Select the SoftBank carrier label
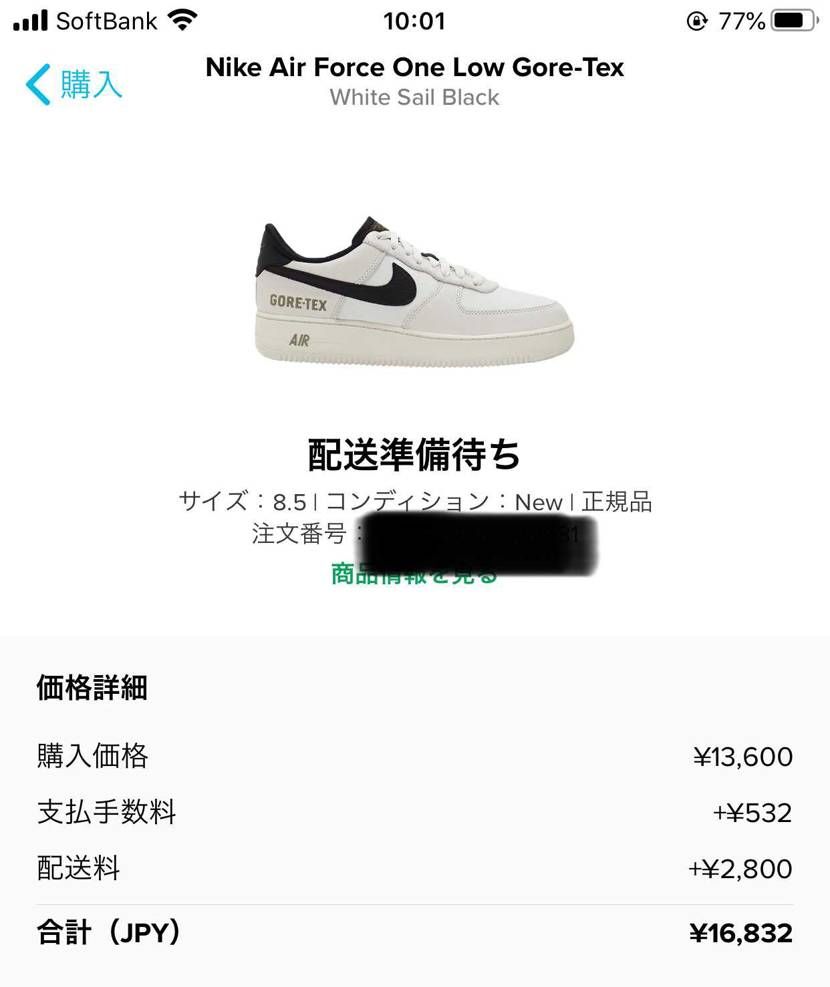The height and width of the screenshot is (987, 830). tap(103, 19)
